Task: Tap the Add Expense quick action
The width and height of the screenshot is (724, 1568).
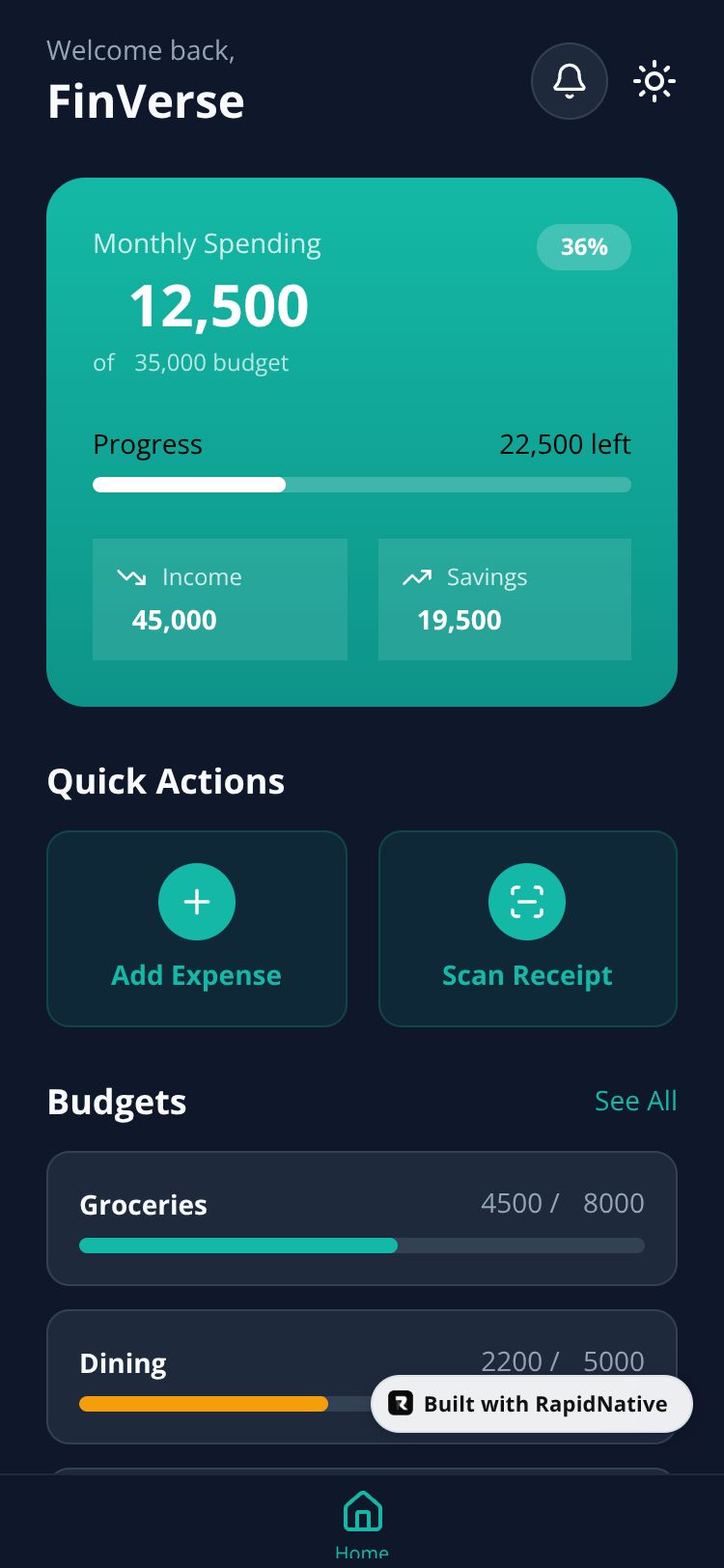Action: 197,928
